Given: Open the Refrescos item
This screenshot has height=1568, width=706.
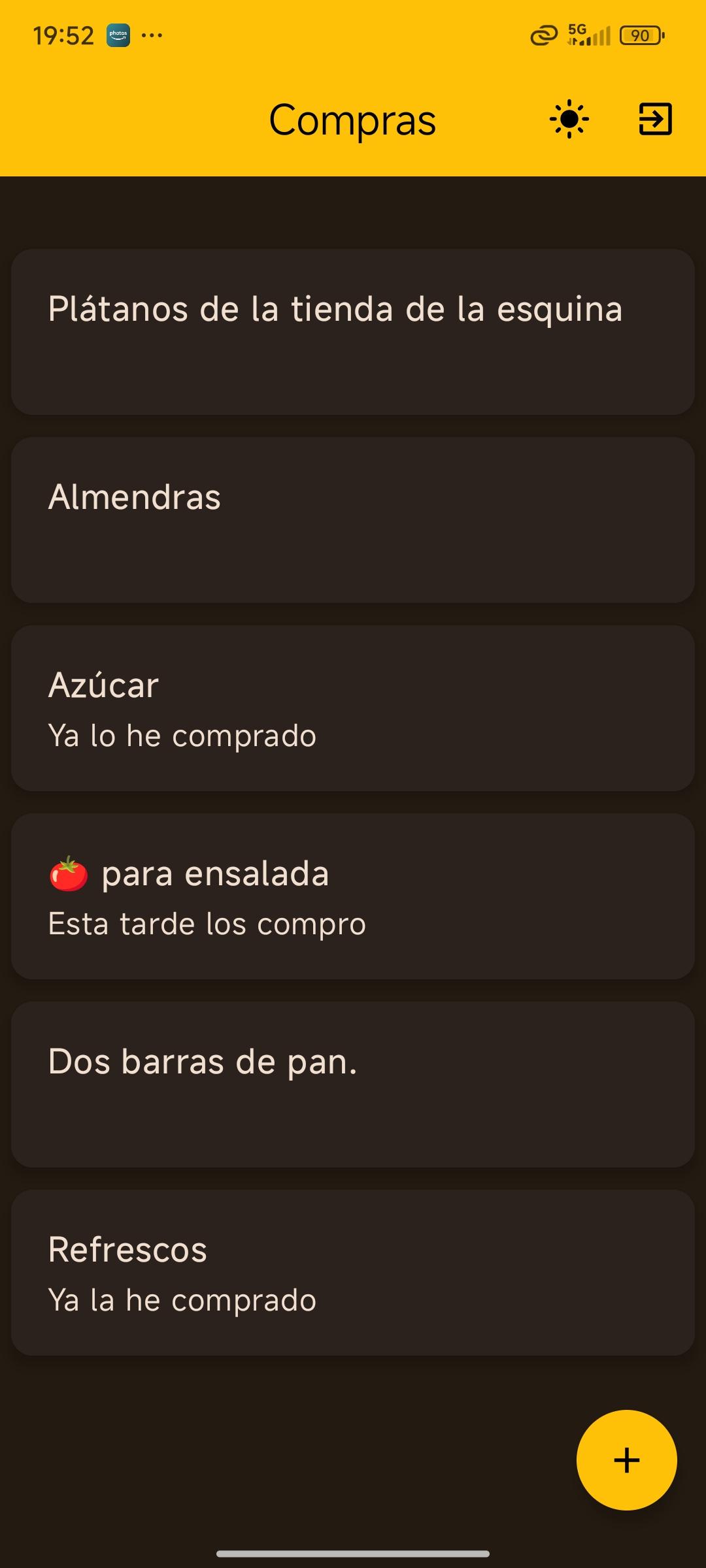Looking at the screenshot, I should click(x=353, y=1273).
